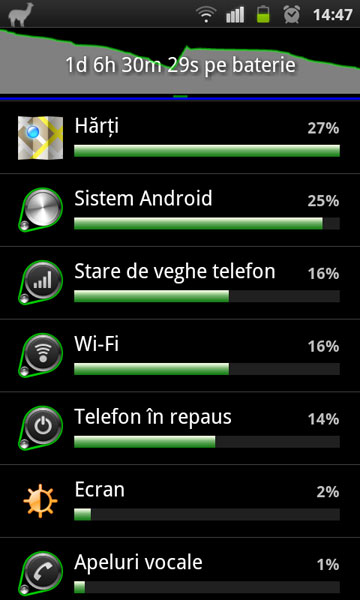
Task: Open Hărți battery usage details
Action: pyautogui.click(x=180, y=137)
